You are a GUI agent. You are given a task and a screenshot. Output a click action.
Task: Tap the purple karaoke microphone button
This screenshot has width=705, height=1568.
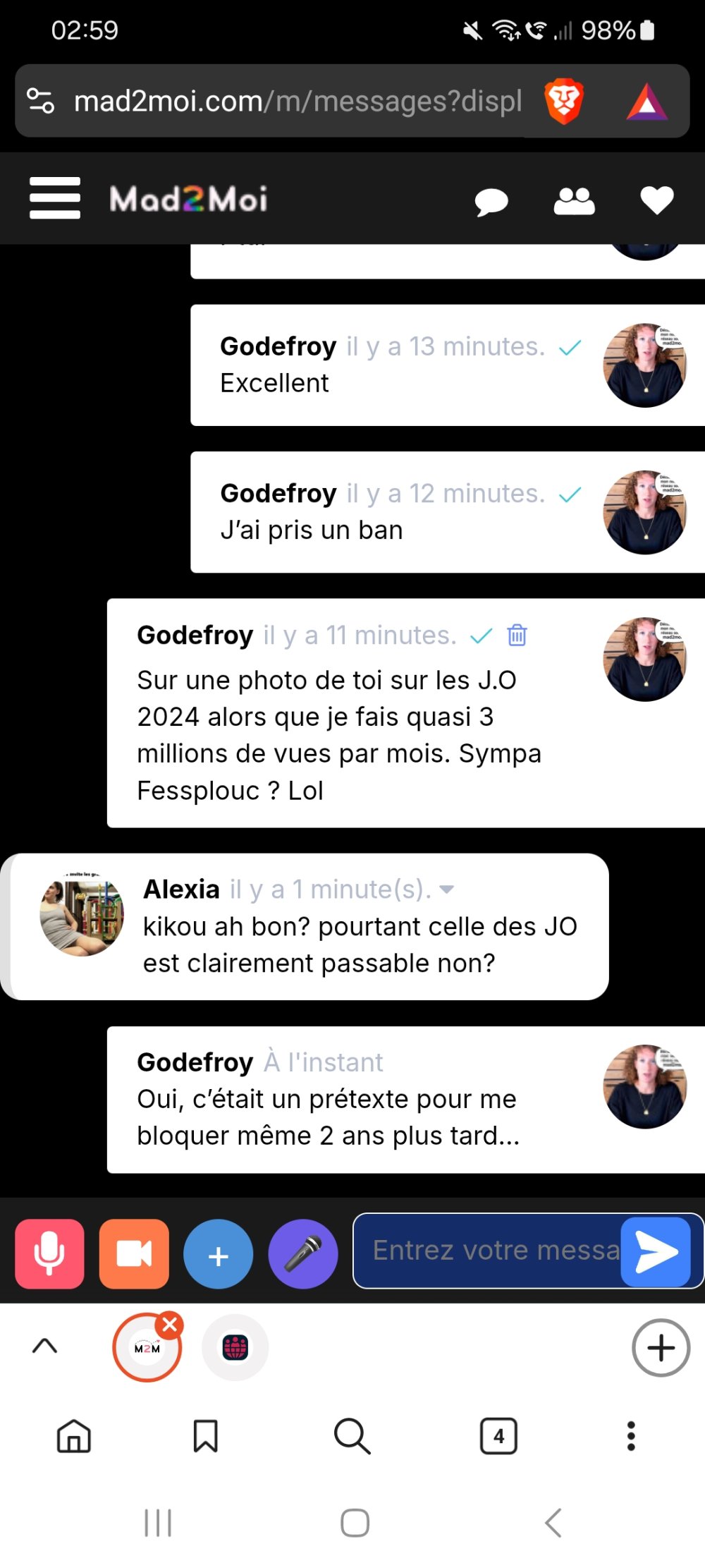point(303,1255)
